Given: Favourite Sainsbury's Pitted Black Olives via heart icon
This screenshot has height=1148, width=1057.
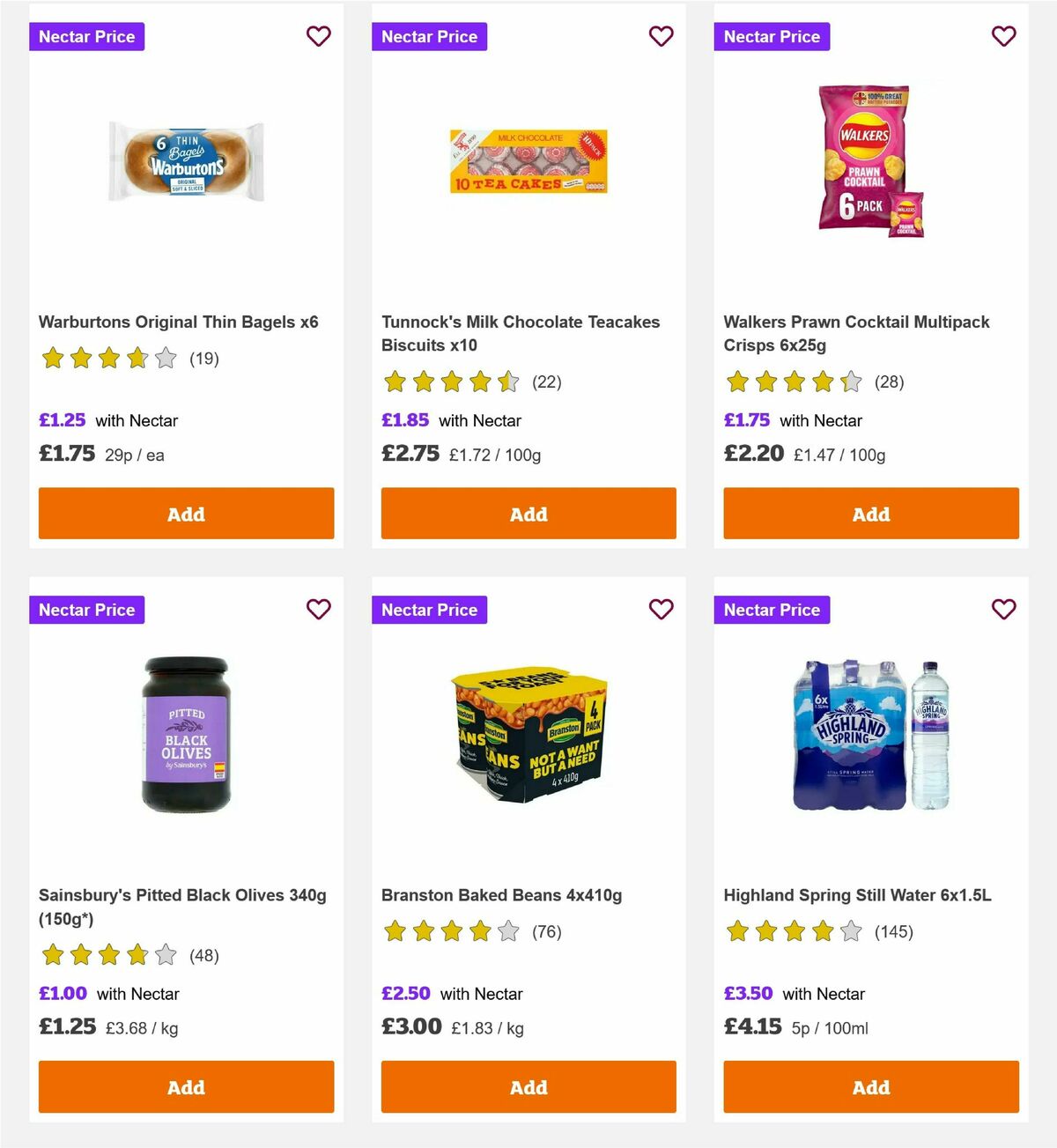Looking at the screenshot, I should coord(318,609).
